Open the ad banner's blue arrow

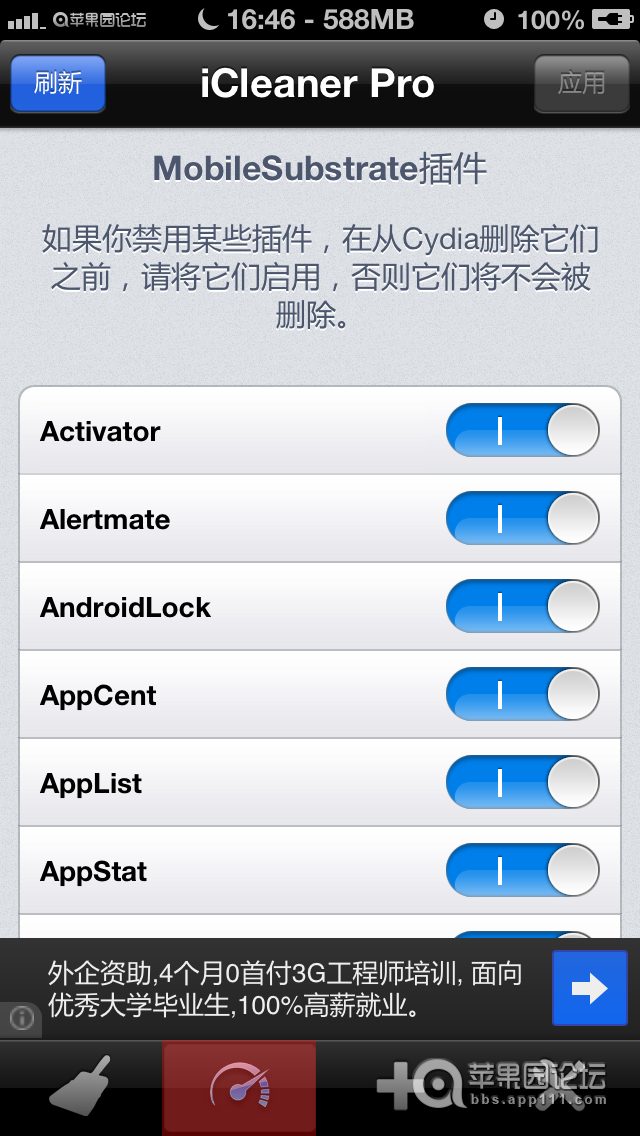point(590,988)
